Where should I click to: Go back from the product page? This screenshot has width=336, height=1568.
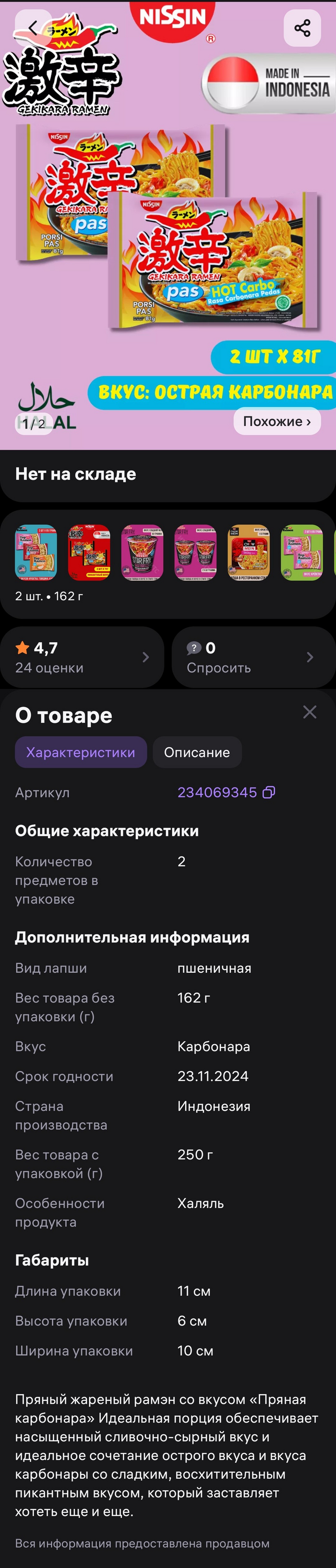(33, 27)
